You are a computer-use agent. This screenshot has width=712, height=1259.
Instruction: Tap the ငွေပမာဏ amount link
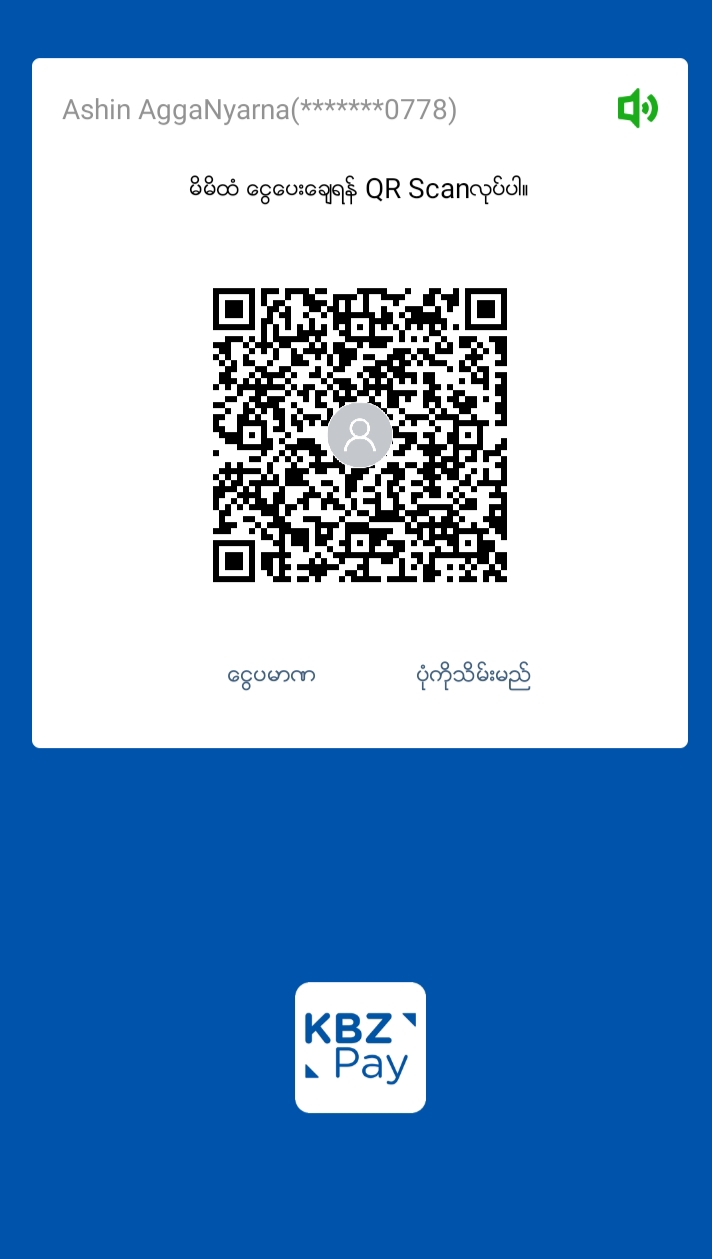click(x=271, y=676)
